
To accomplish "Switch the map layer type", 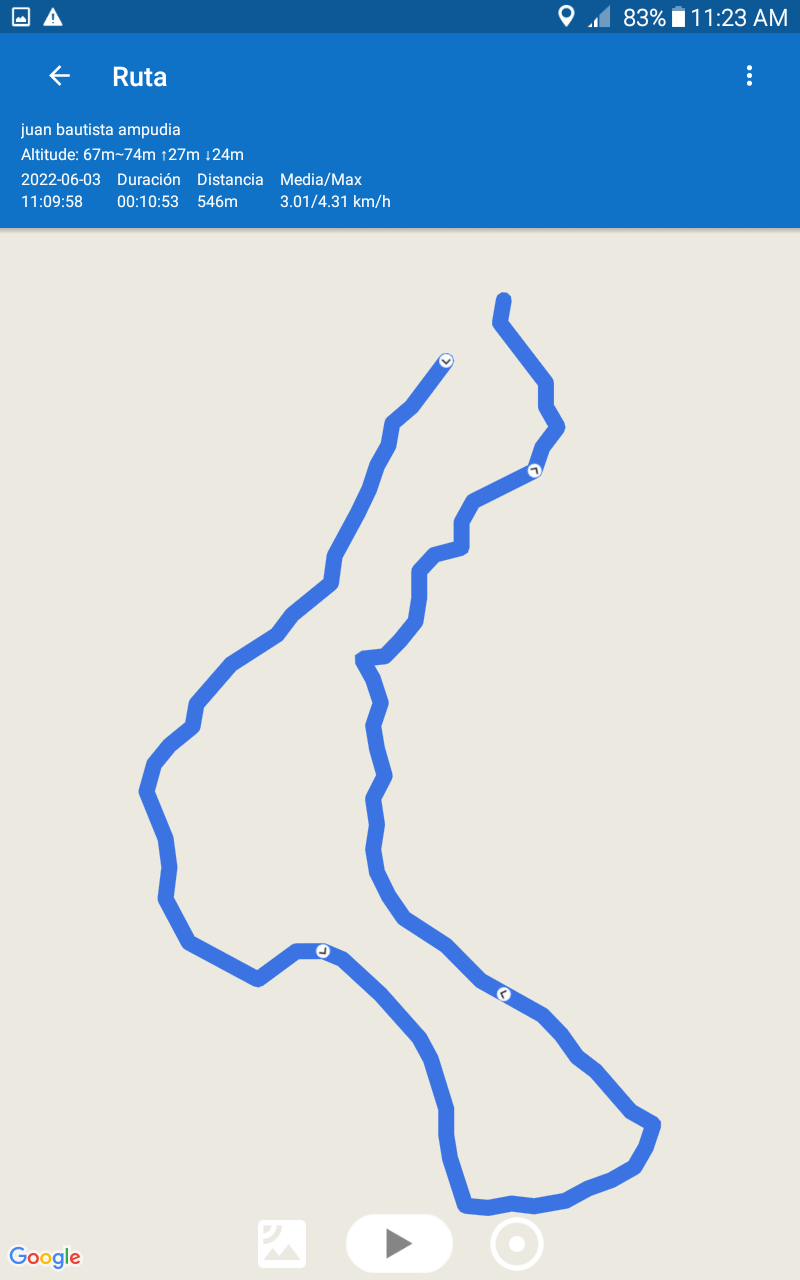I will pyautogui.click(x=282, y=1244).
